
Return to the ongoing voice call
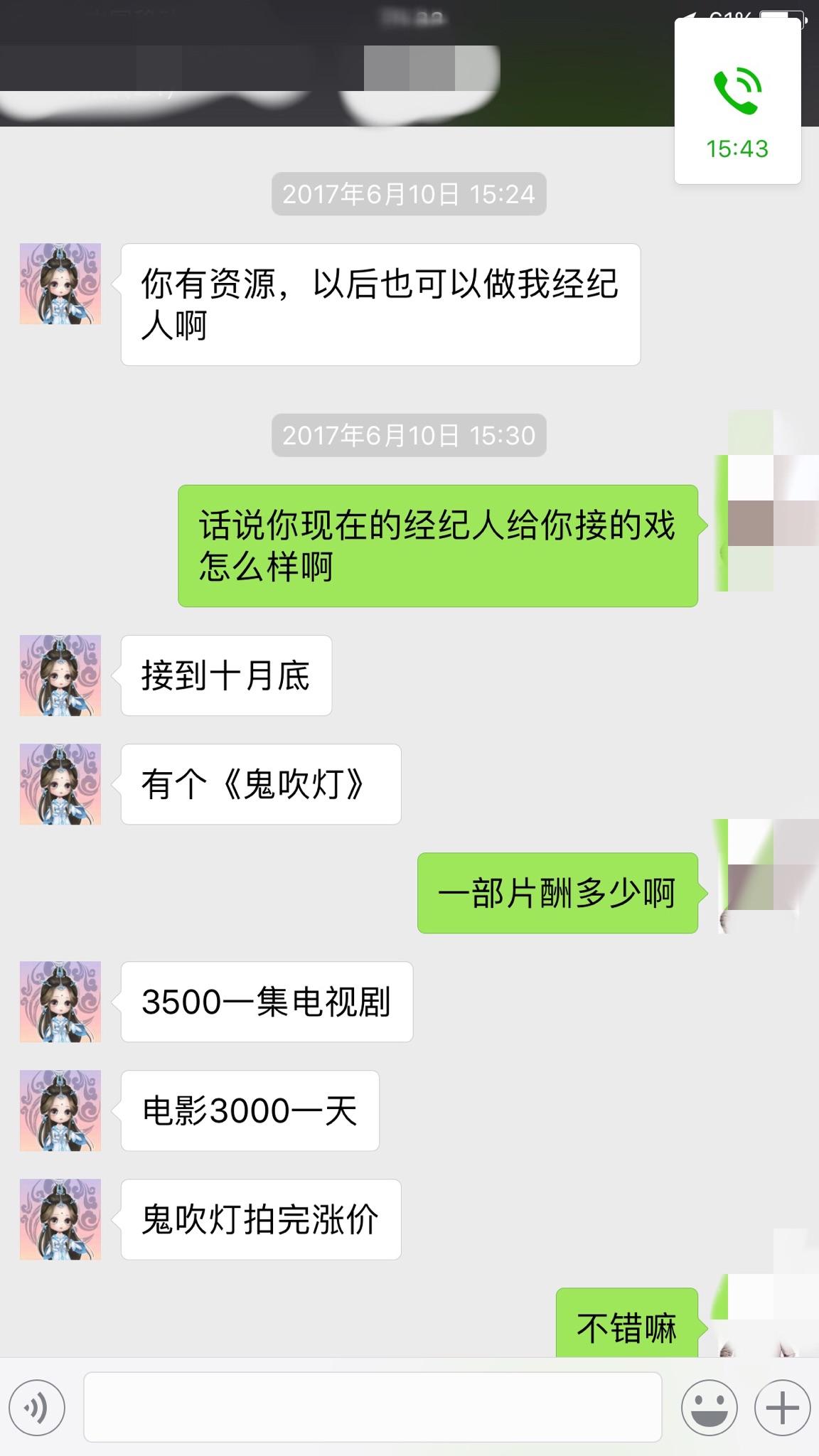pyautogui.click(x=737, y=103)
